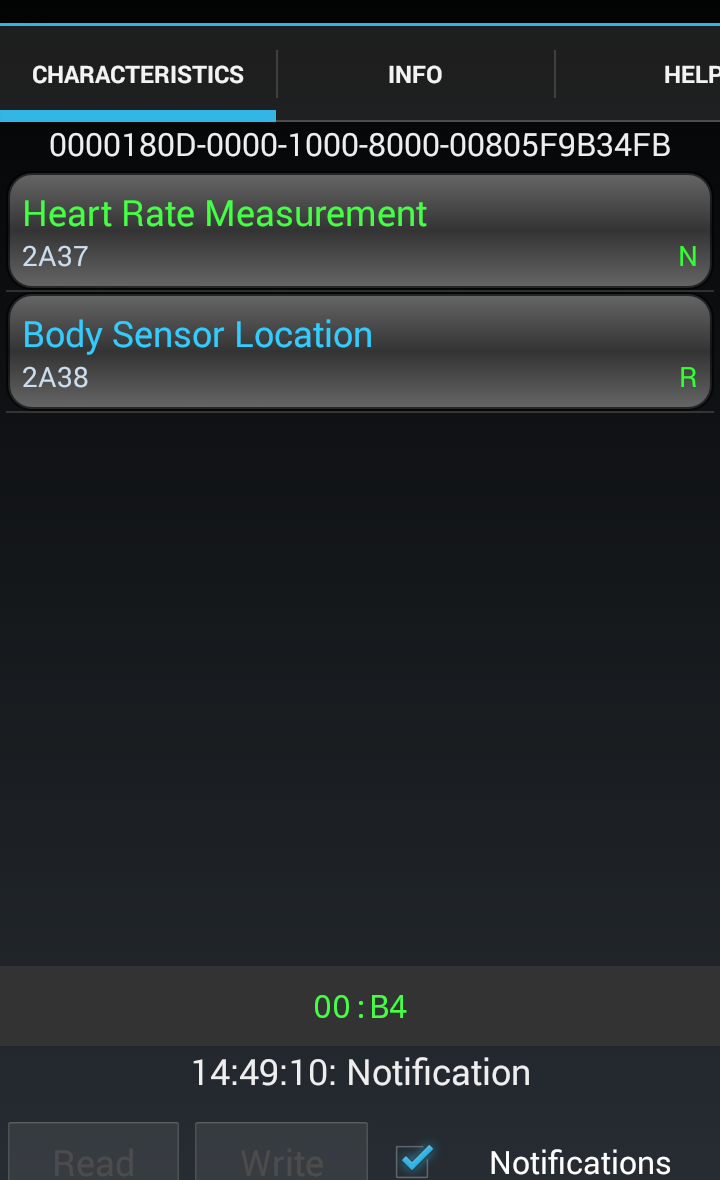This screenshot has width=720, height=1180.
Task: Uncheck the Notifications checkbox
Action: coord(414,1160)
